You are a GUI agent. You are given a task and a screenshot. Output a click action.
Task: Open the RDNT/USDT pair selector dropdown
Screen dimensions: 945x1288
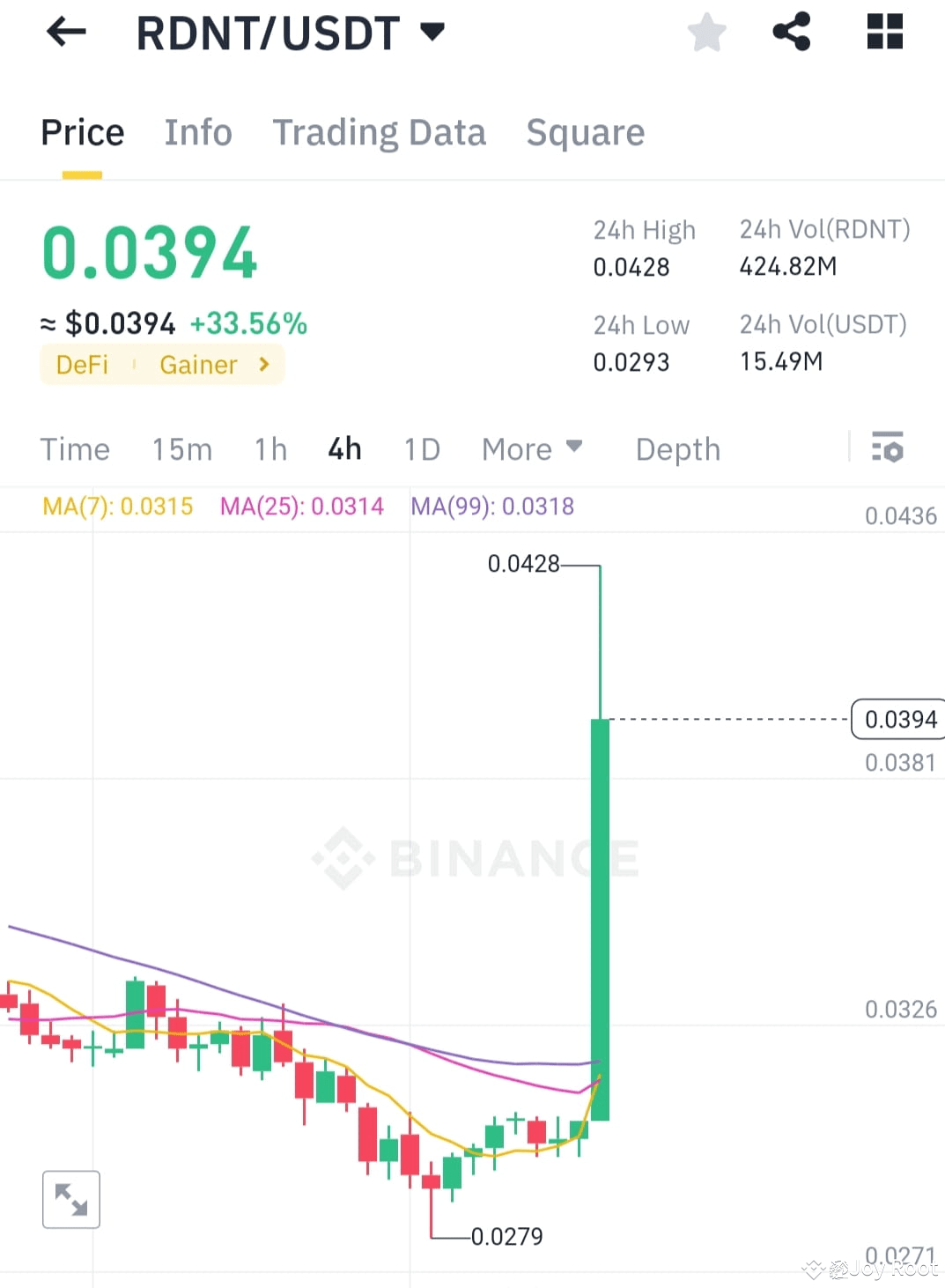coord(432,32)
